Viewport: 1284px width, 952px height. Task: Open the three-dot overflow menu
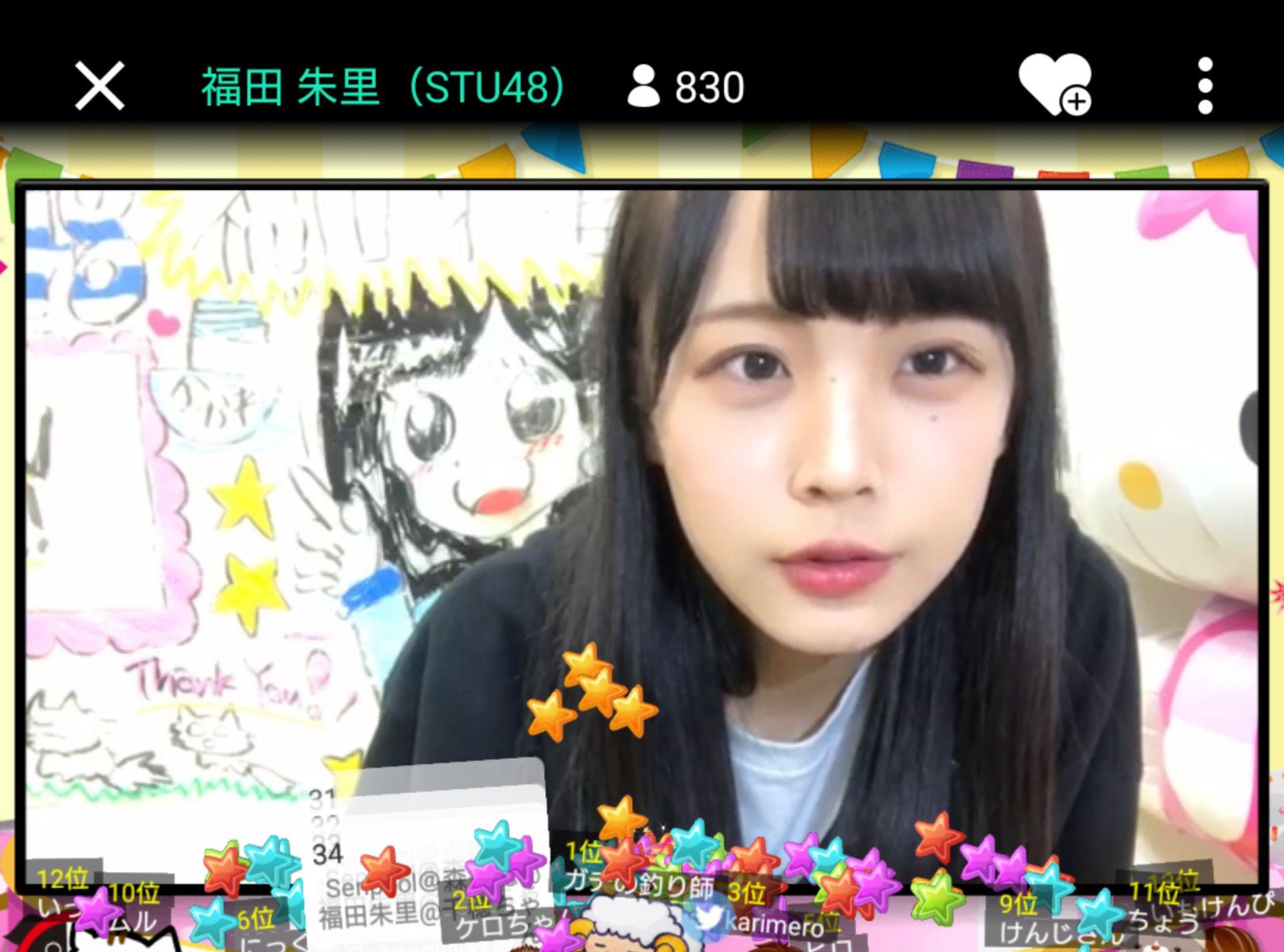coord(1205,86)
